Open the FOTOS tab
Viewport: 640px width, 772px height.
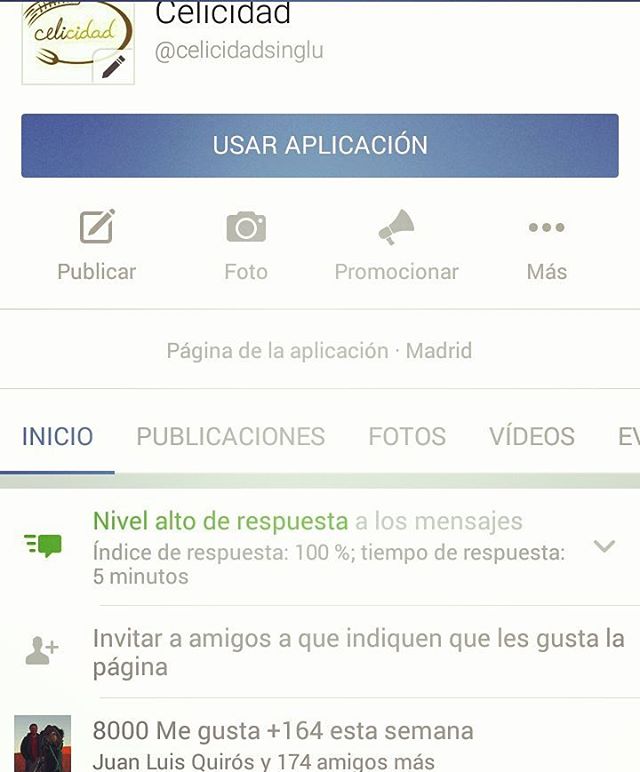[407, 437]
